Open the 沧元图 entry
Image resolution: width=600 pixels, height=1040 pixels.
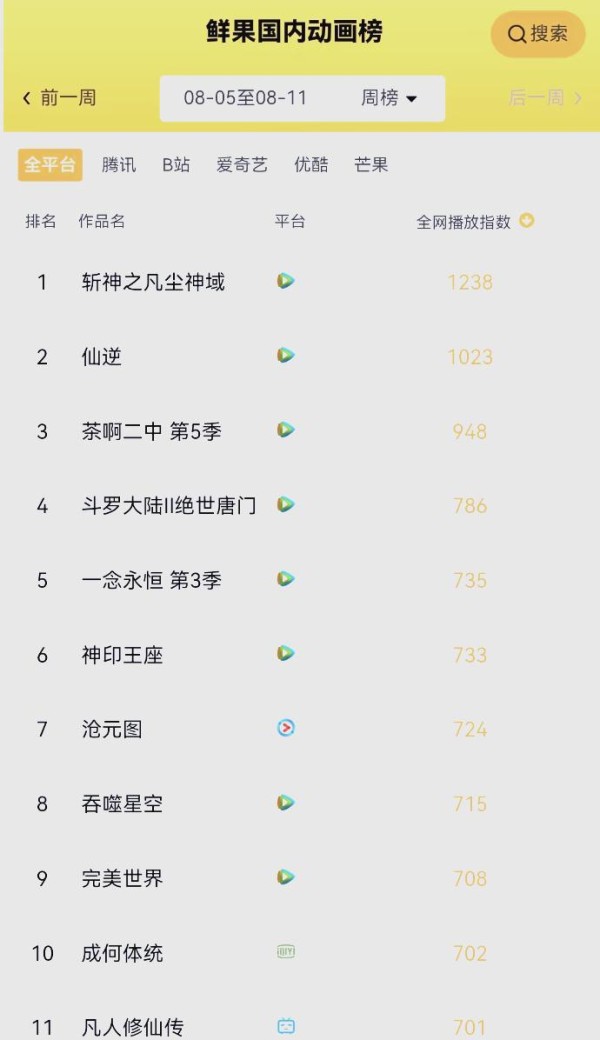click(x=112, y=730)
